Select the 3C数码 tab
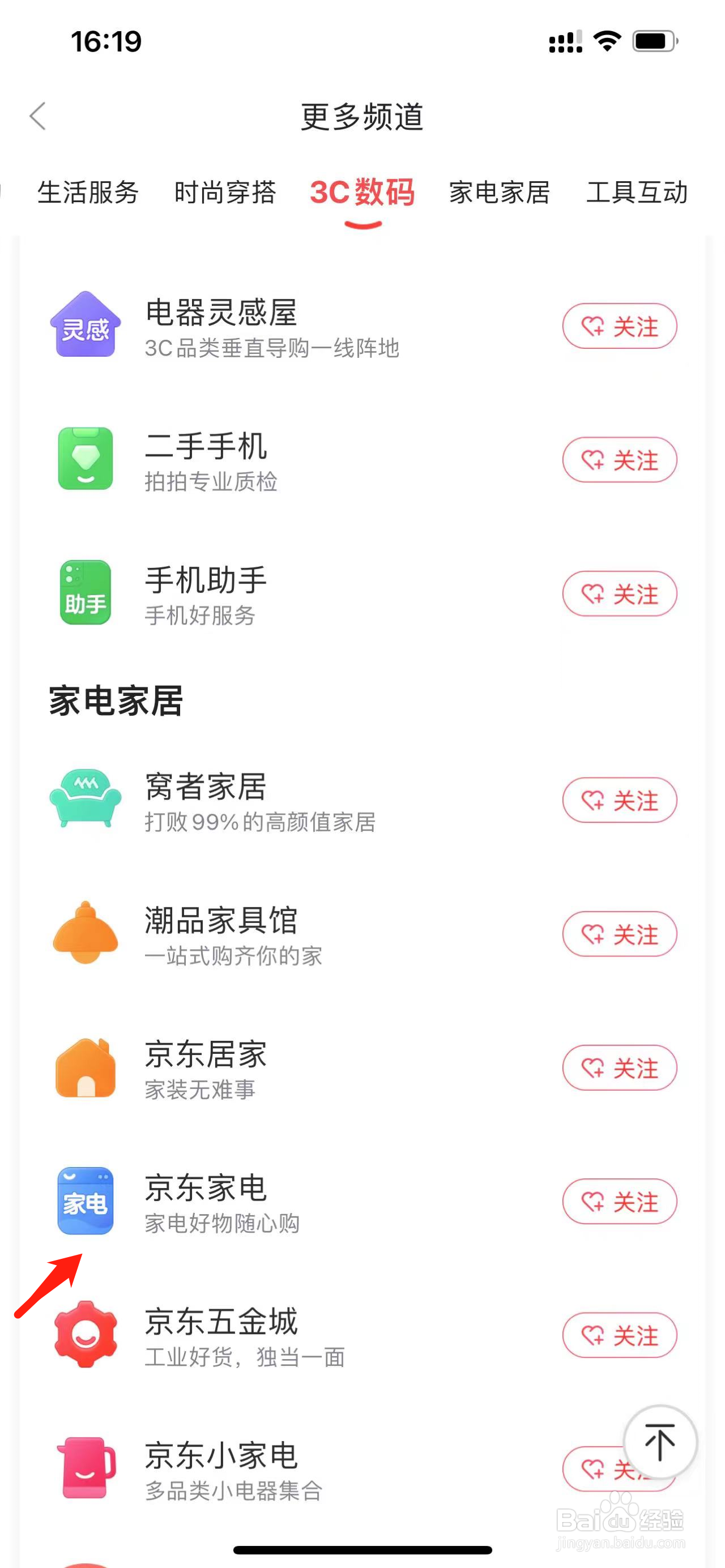725x1568 pixels. pyautogui.click(x=362, y=193)
